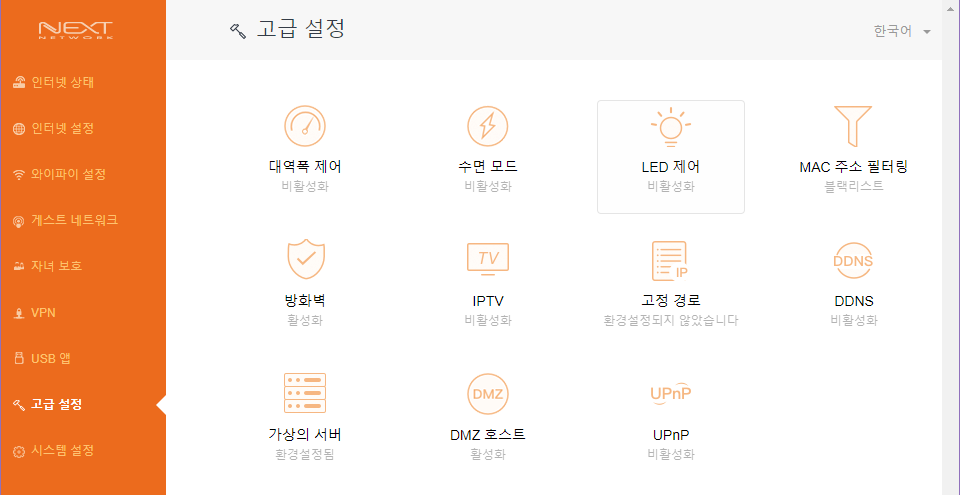
Task: Open the DDNS tile
Action: tap(853, 283)
